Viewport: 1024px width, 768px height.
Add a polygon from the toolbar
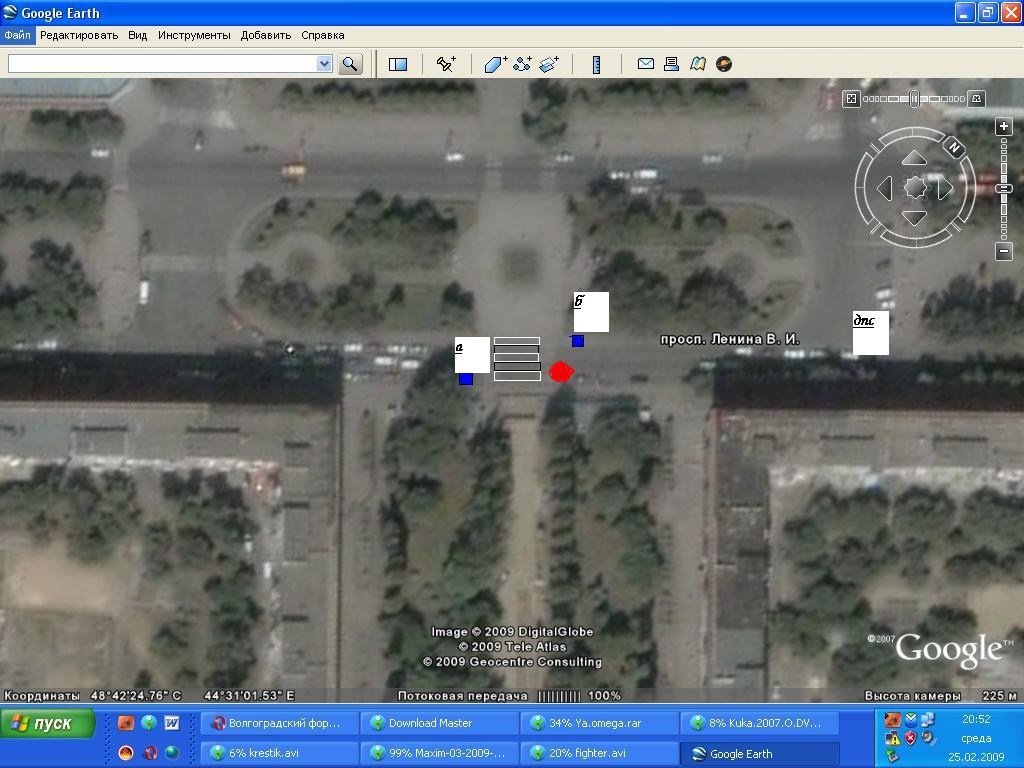pos(496,64)
